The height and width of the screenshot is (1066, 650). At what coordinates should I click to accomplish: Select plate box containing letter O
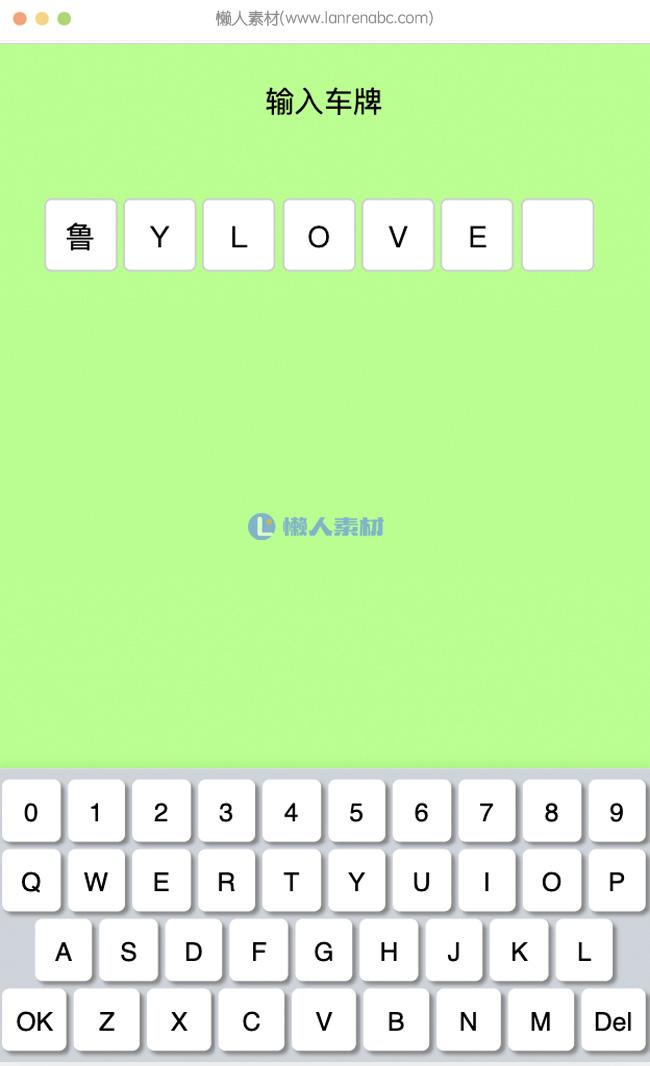click(x=318, y=235)
